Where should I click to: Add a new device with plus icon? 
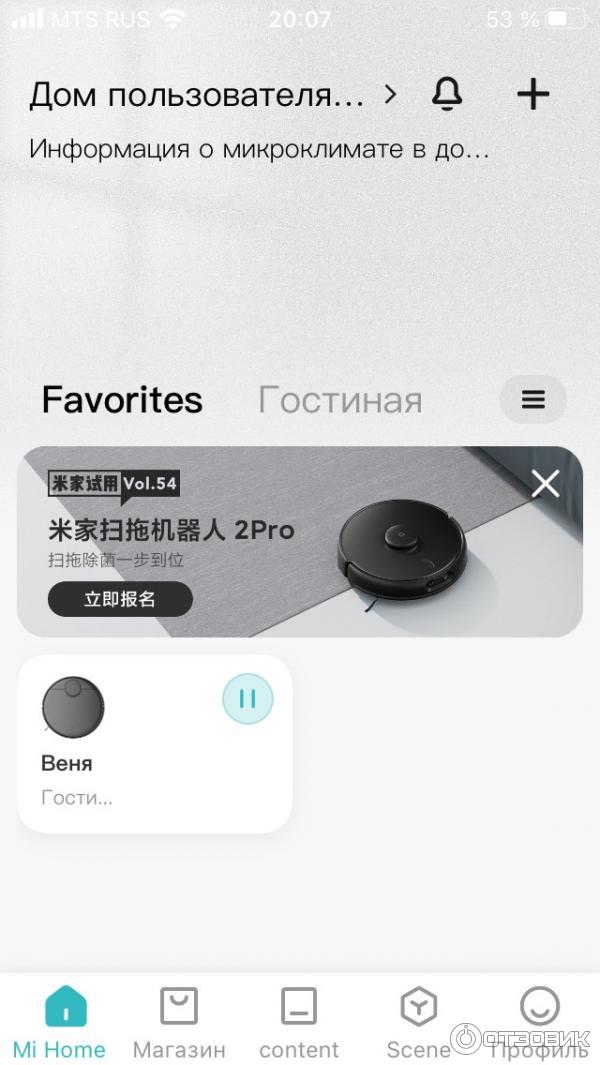pyautogui.click(x=533, y=94)
